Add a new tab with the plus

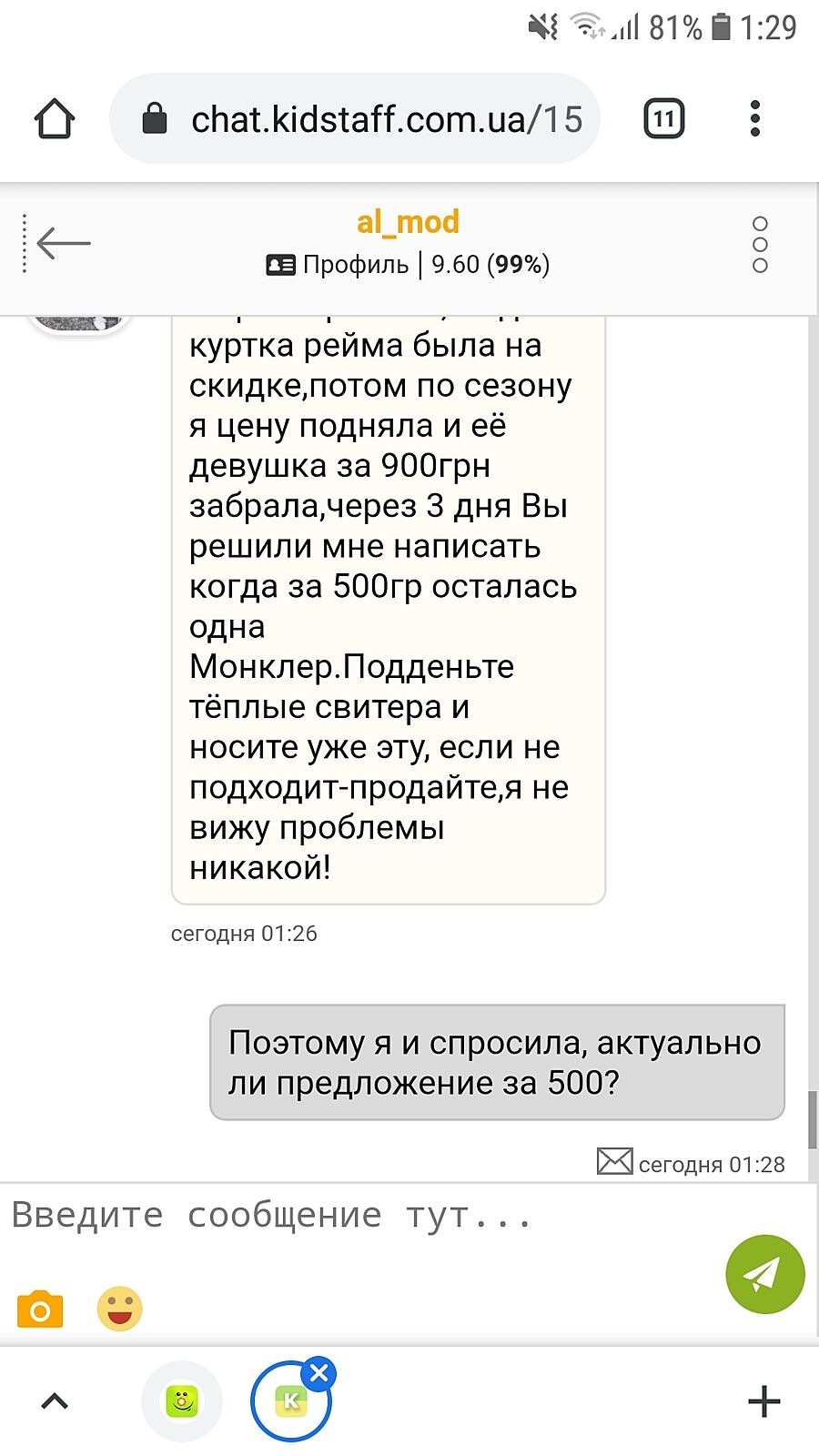tap(763, 1401)
